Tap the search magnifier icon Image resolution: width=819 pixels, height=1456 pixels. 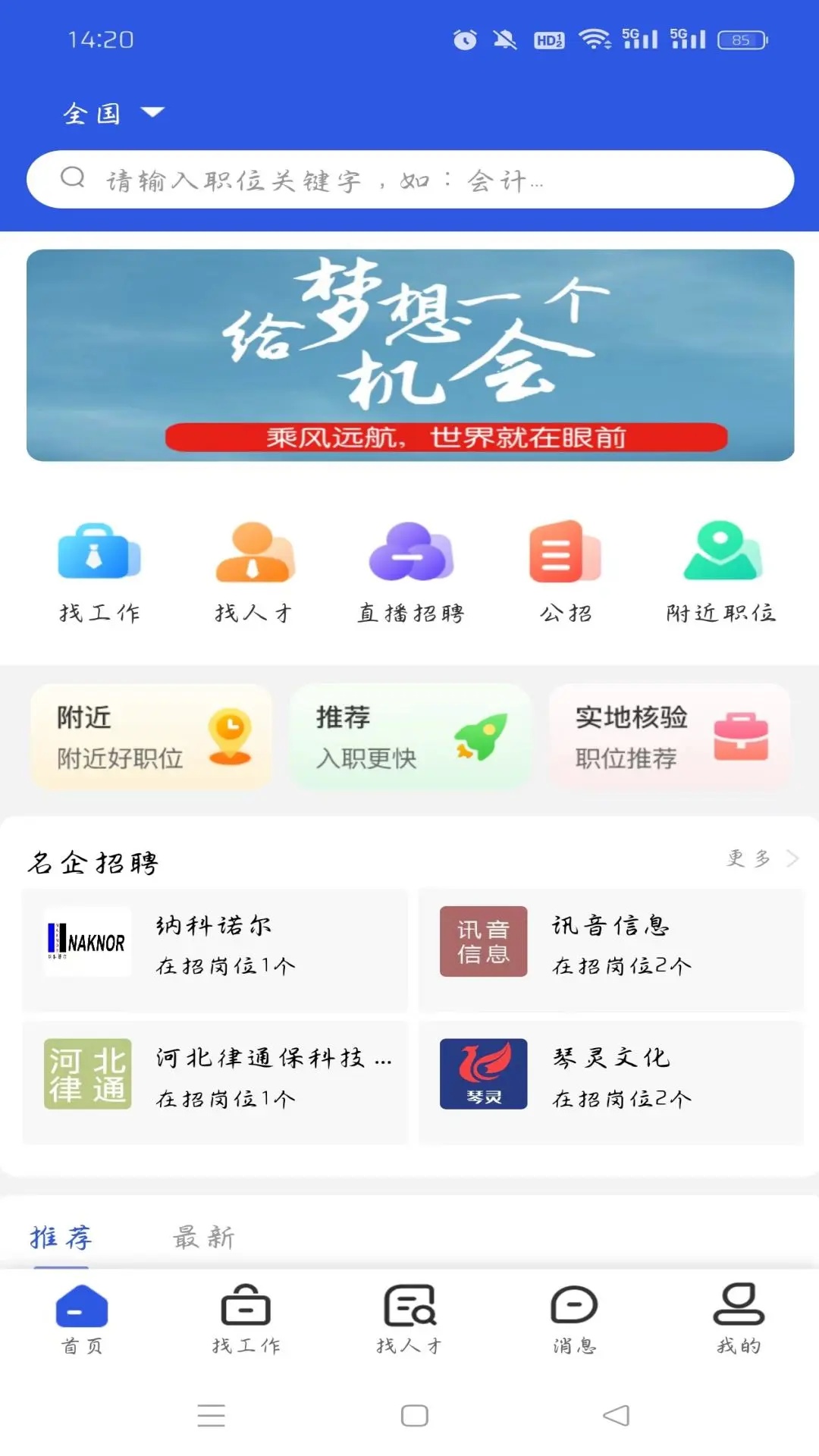point(72,179)
